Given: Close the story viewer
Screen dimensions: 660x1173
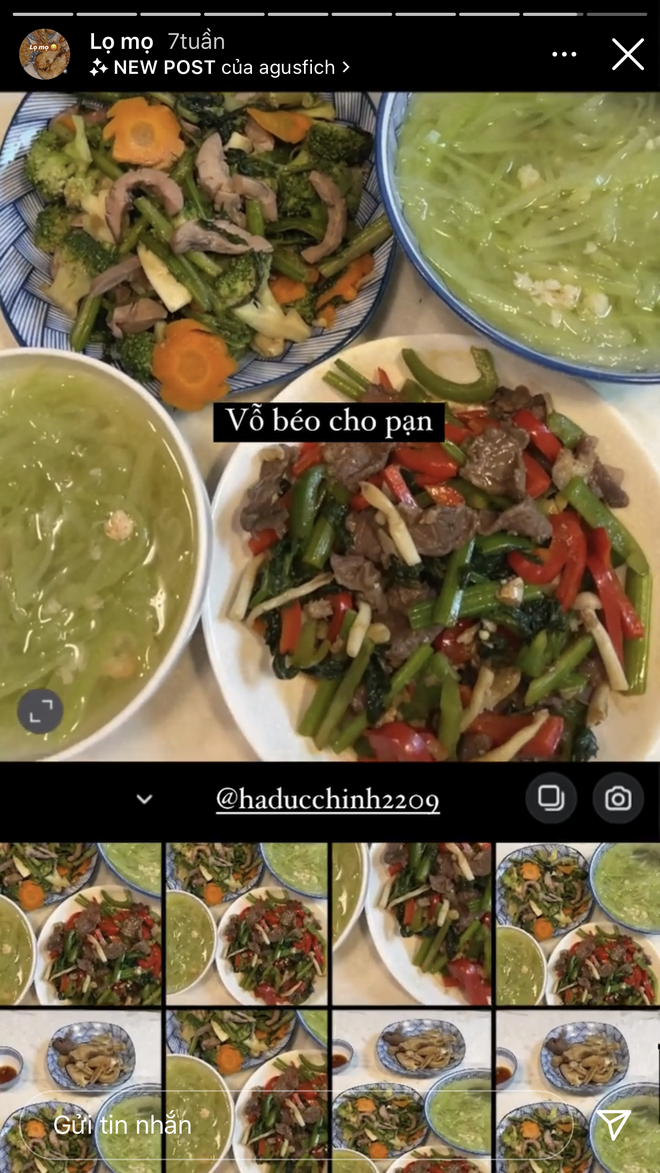Looking at the screenshot, I should click(627, 54).
